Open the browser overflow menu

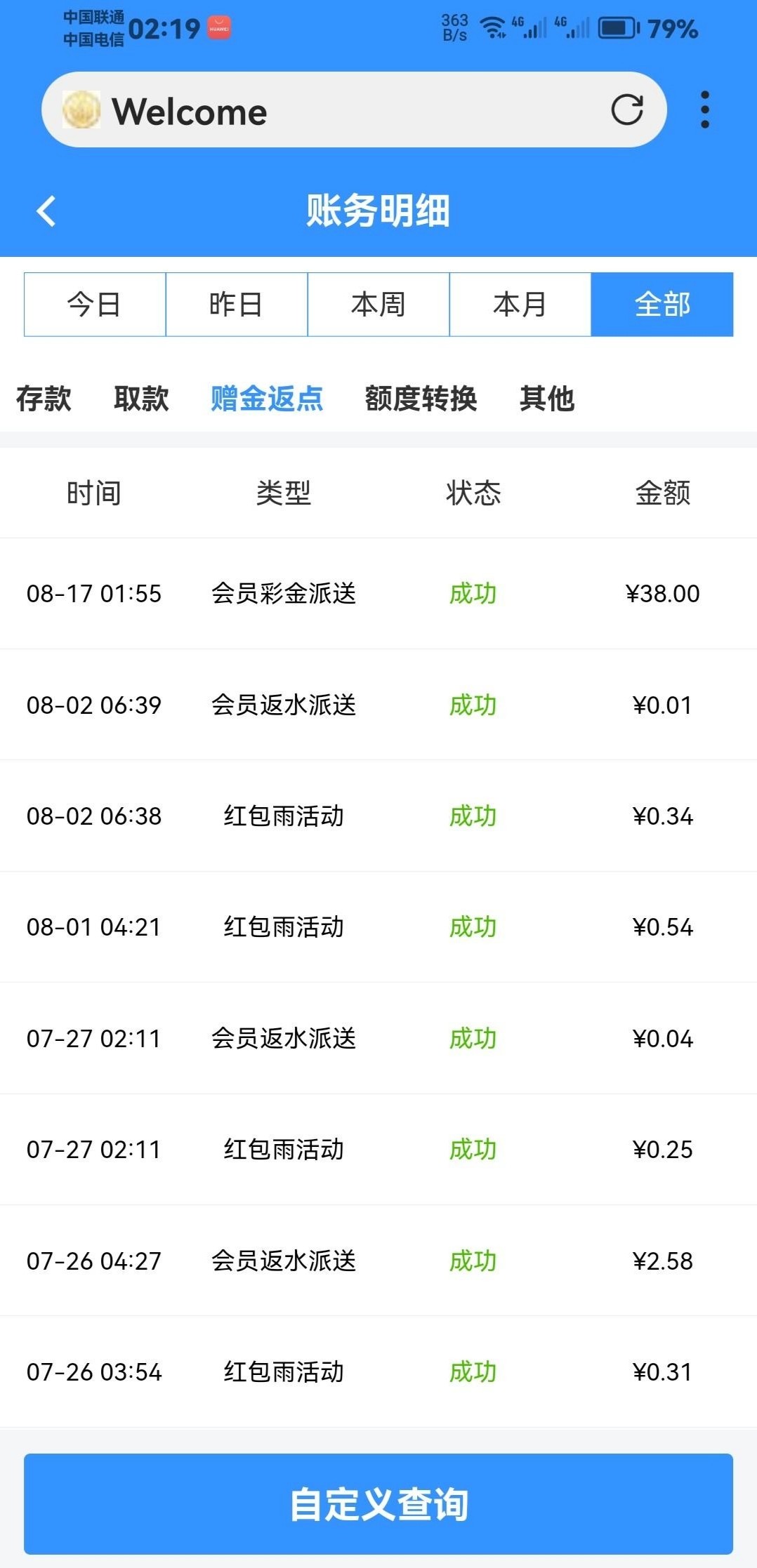[705, 110]
